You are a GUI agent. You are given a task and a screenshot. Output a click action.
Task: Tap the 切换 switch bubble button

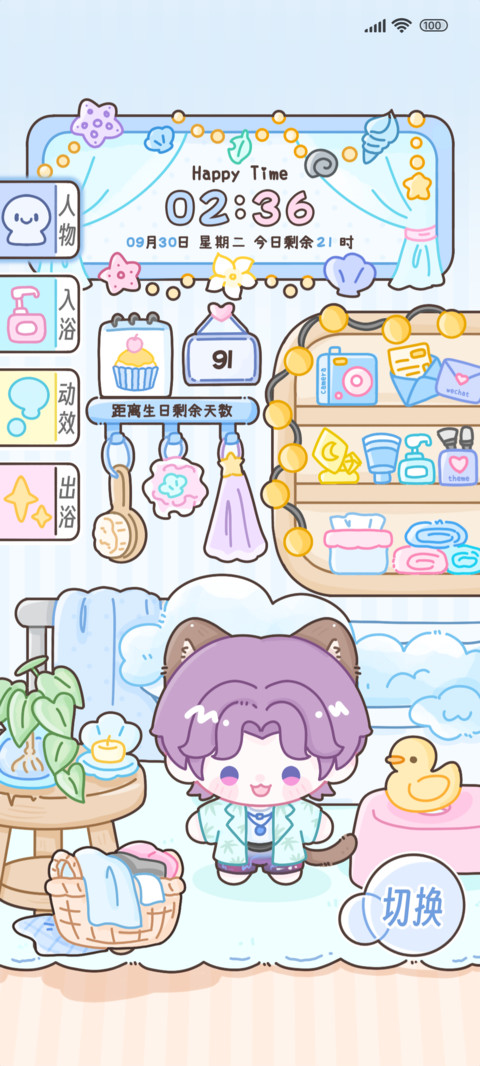tap(413, 905)
